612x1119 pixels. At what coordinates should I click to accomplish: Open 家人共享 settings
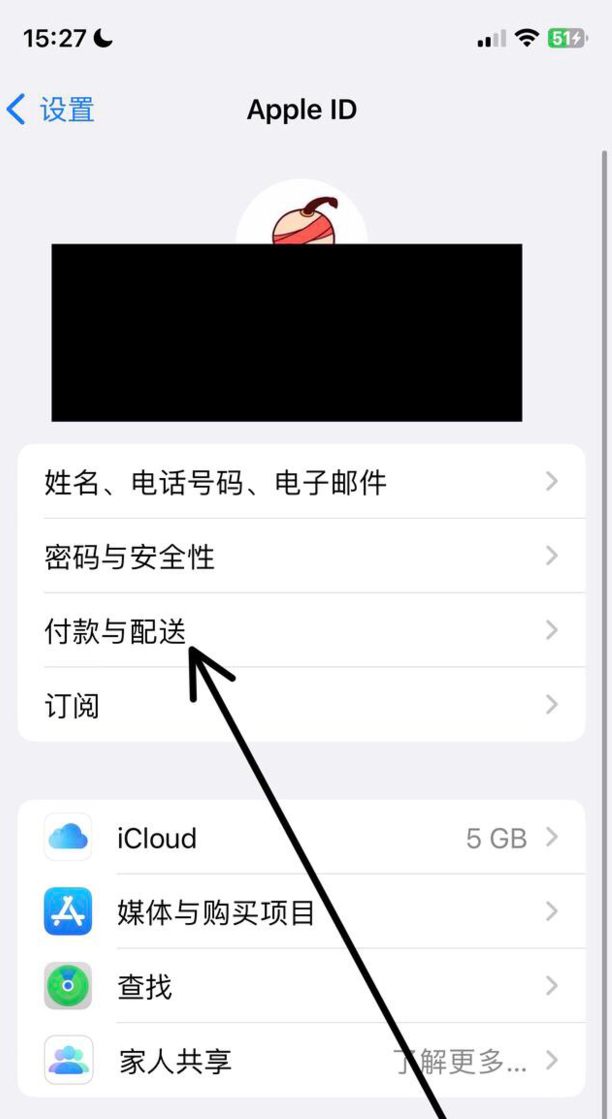(300, 1061)
